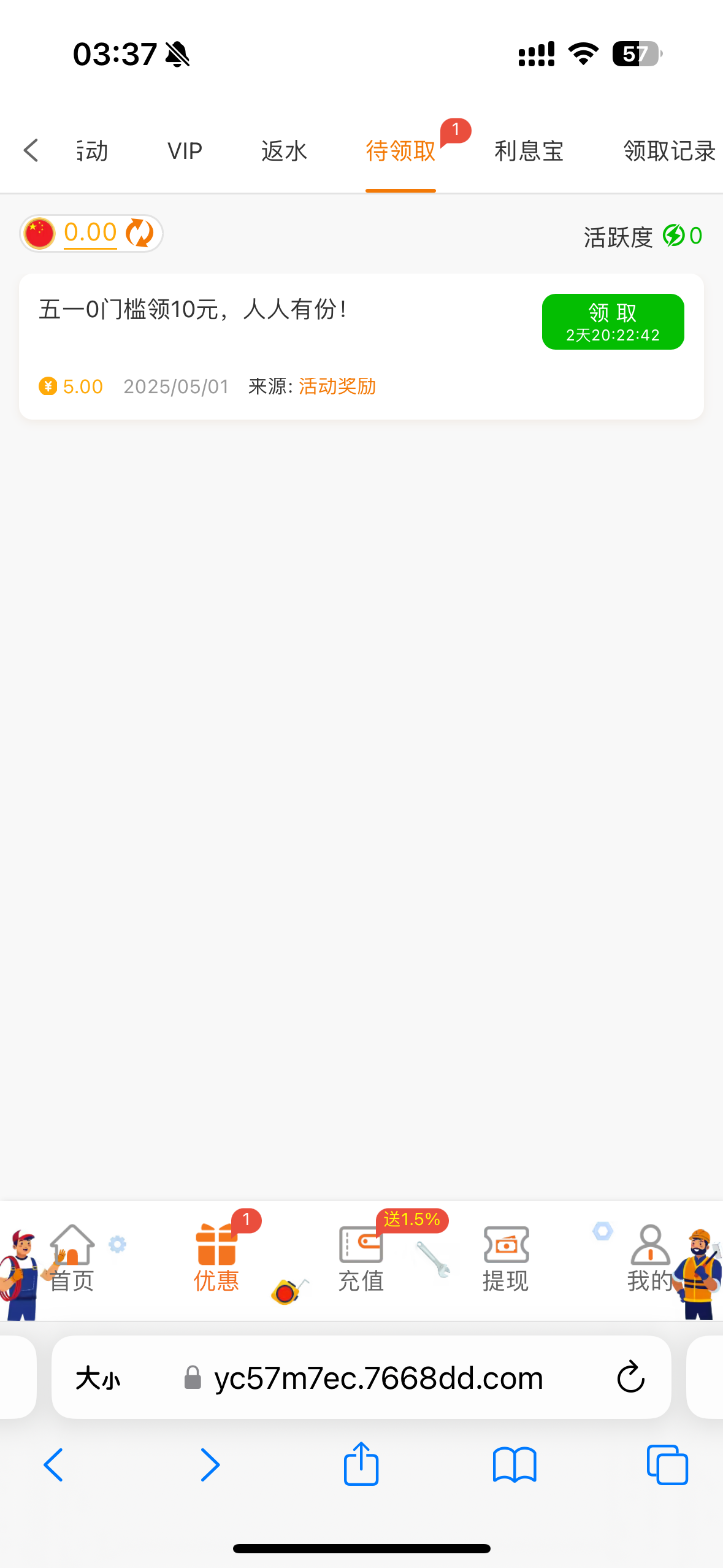Open the 返水 tab
The height and width of the screenshot is (1568, 723).
[284, 151]
